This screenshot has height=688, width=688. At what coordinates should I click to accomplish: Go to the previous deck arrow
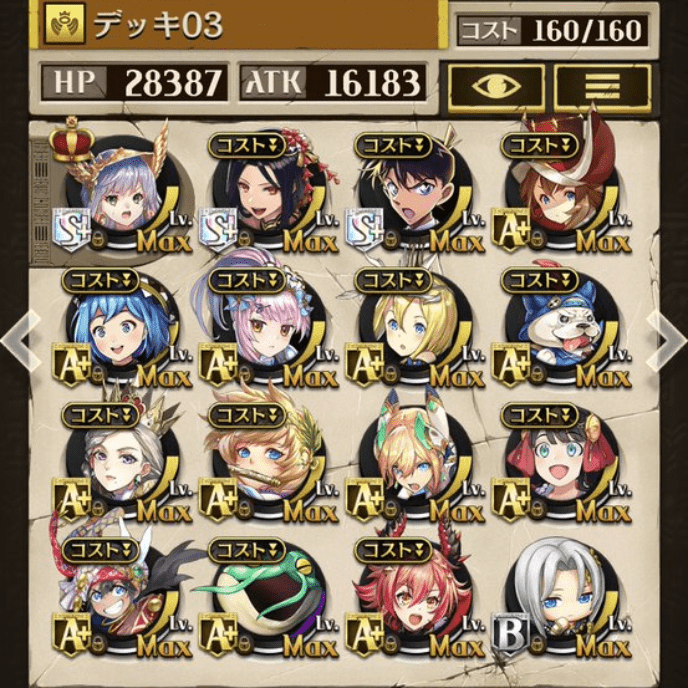[17, 341]
